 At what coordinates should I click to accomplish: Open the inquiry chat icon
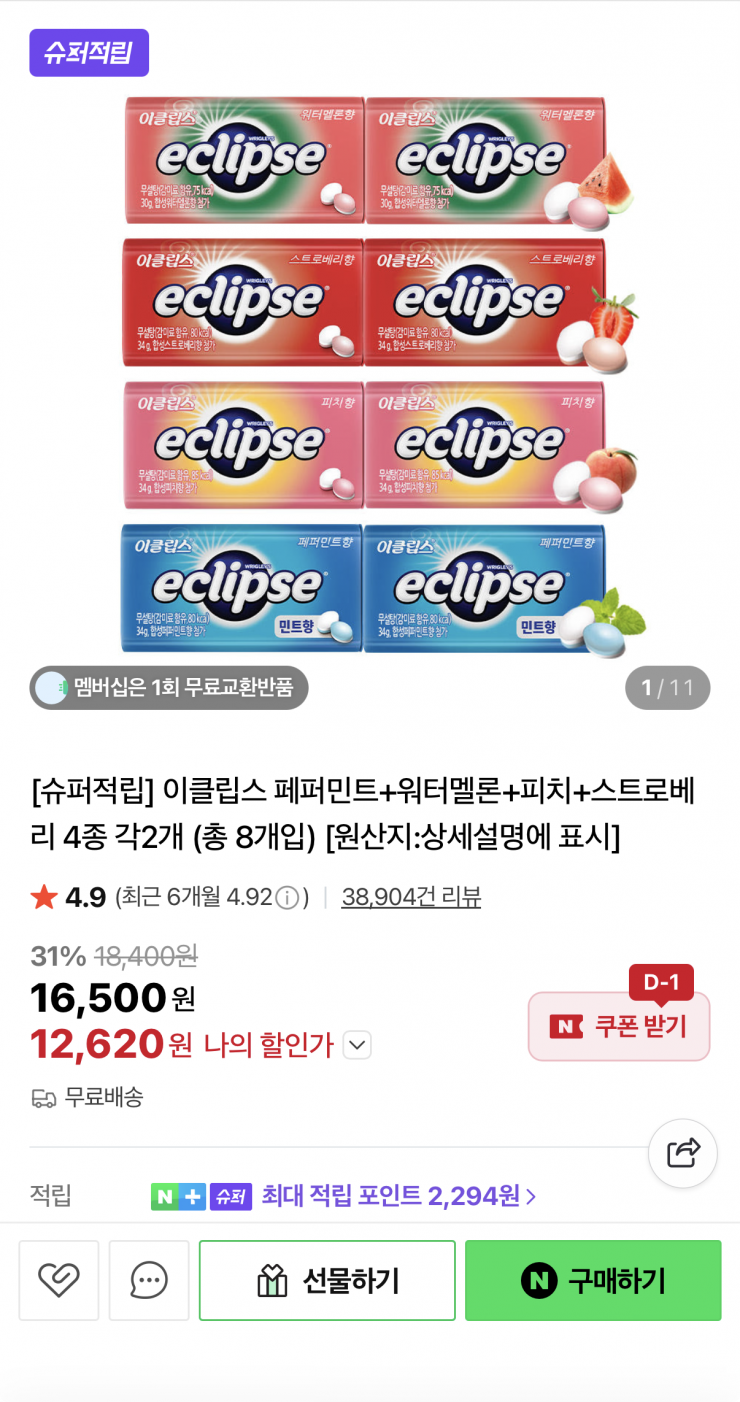coord(149,1280)
